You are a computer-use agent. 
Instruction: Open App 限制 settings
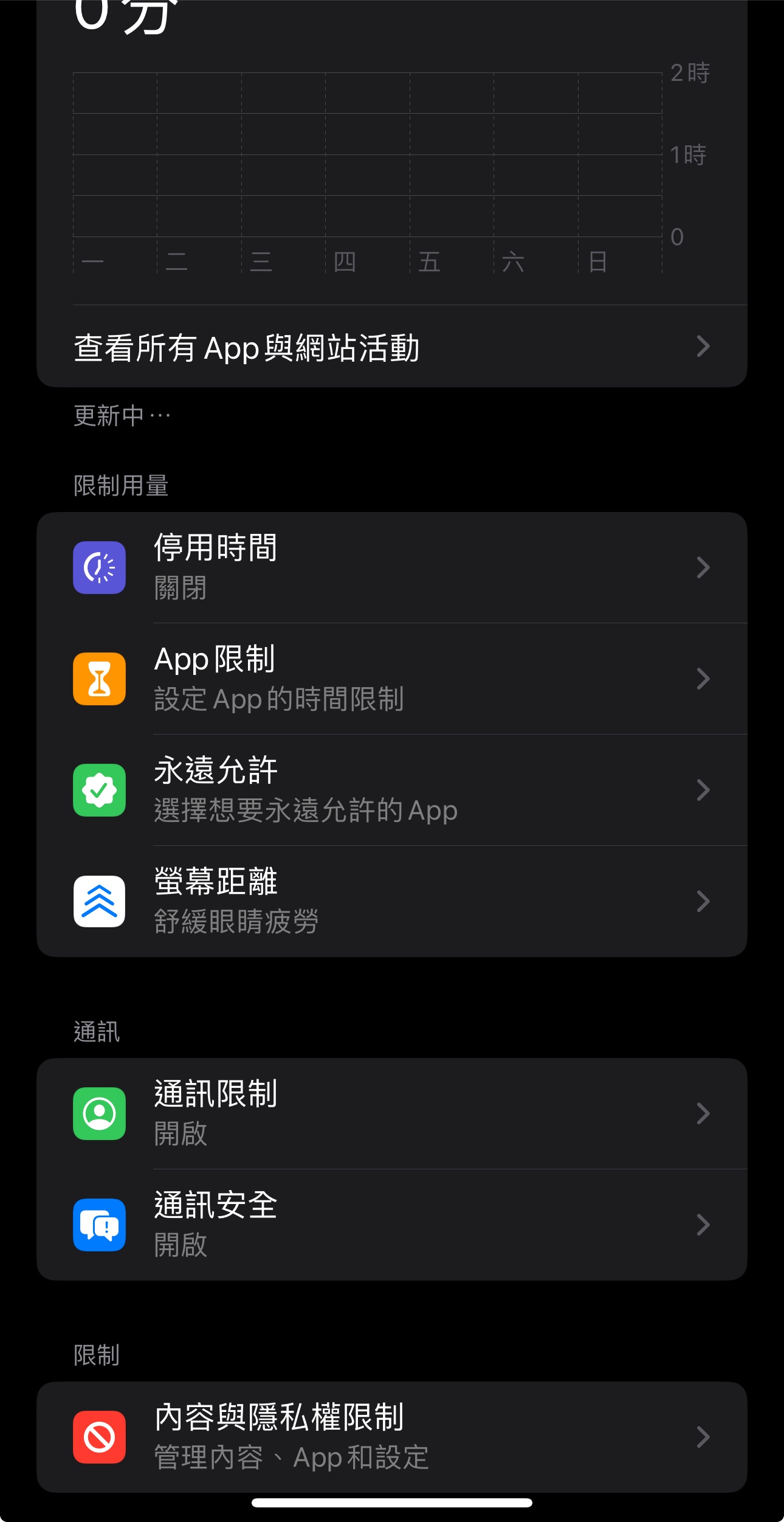pos(392,679)
